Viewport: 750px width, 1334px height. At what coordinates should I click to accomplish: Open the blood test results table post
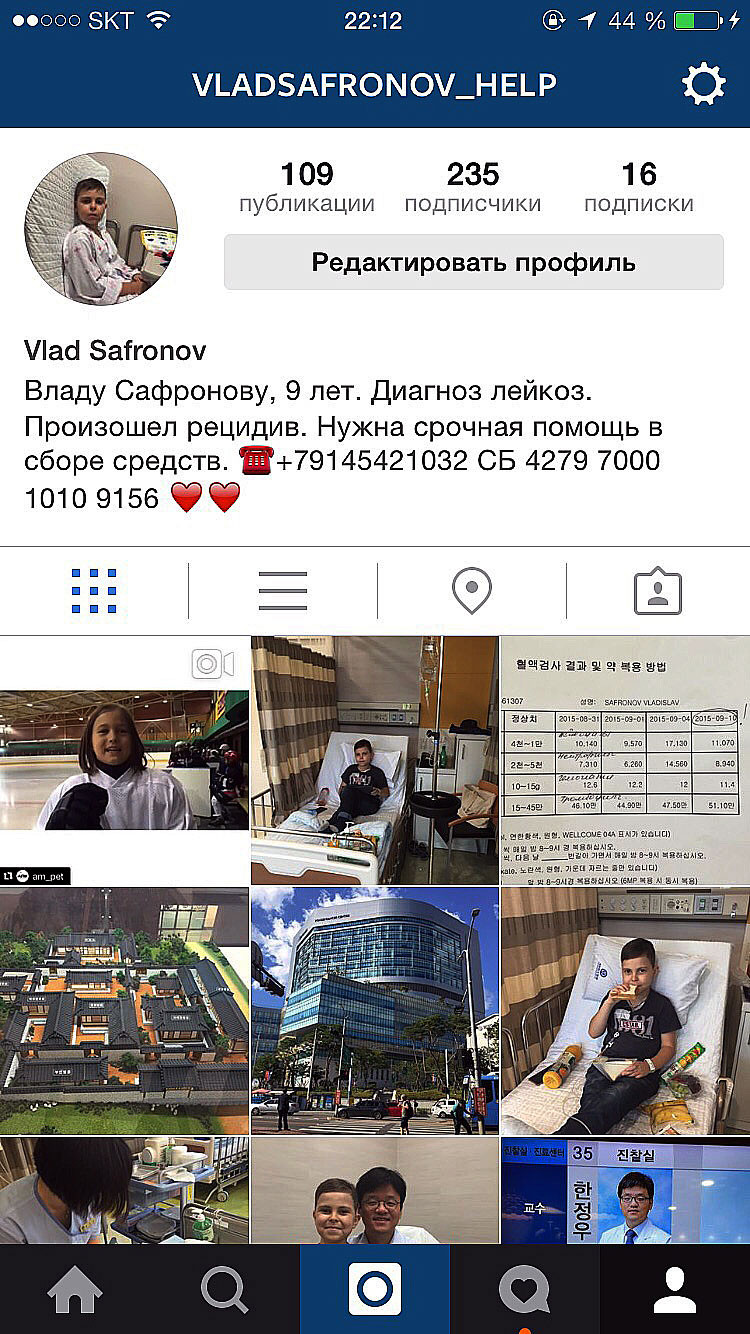click(625, 760)
